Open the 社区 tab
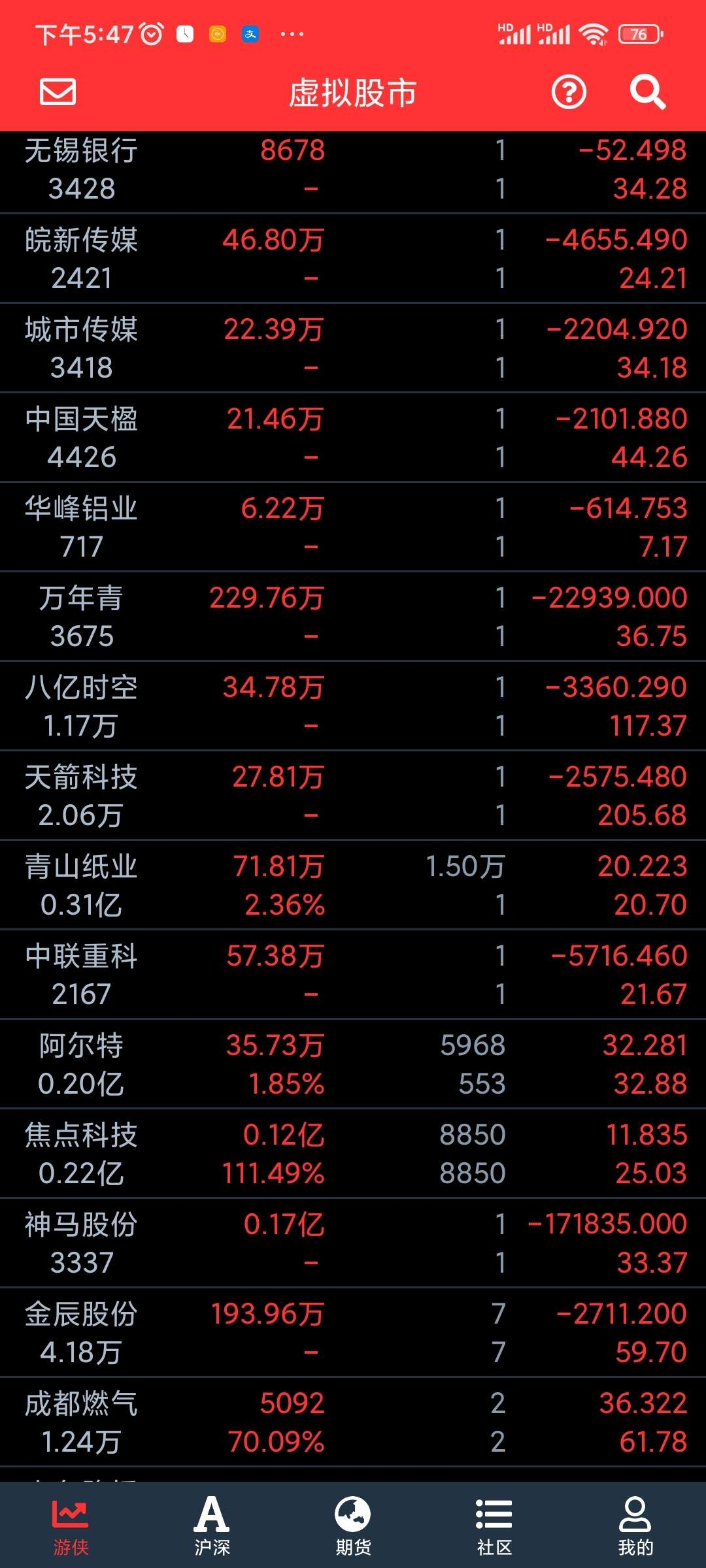Screen dimensions: 706x1568 pos(494,1526)
